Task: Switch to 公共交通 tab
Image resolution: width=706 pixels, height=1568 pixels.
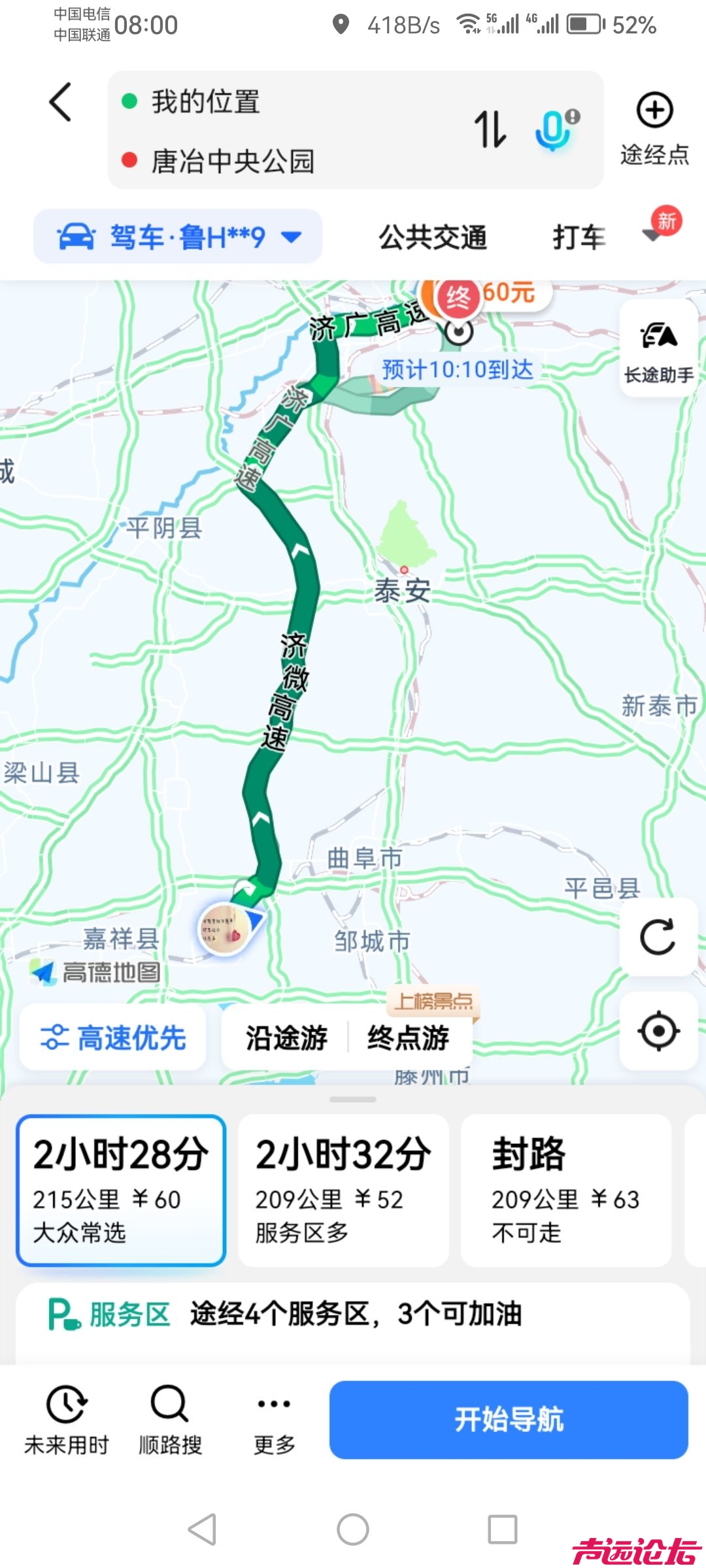Action: point(433,237)
